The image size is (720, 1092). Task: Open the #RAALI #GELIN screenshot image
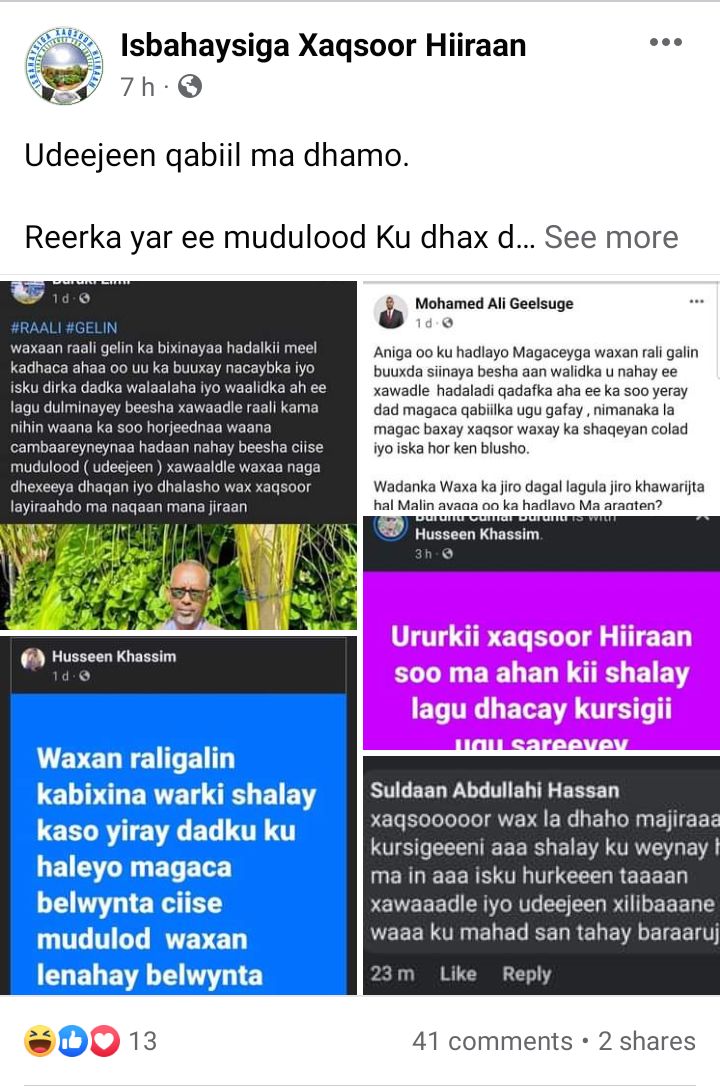point(179,455)
